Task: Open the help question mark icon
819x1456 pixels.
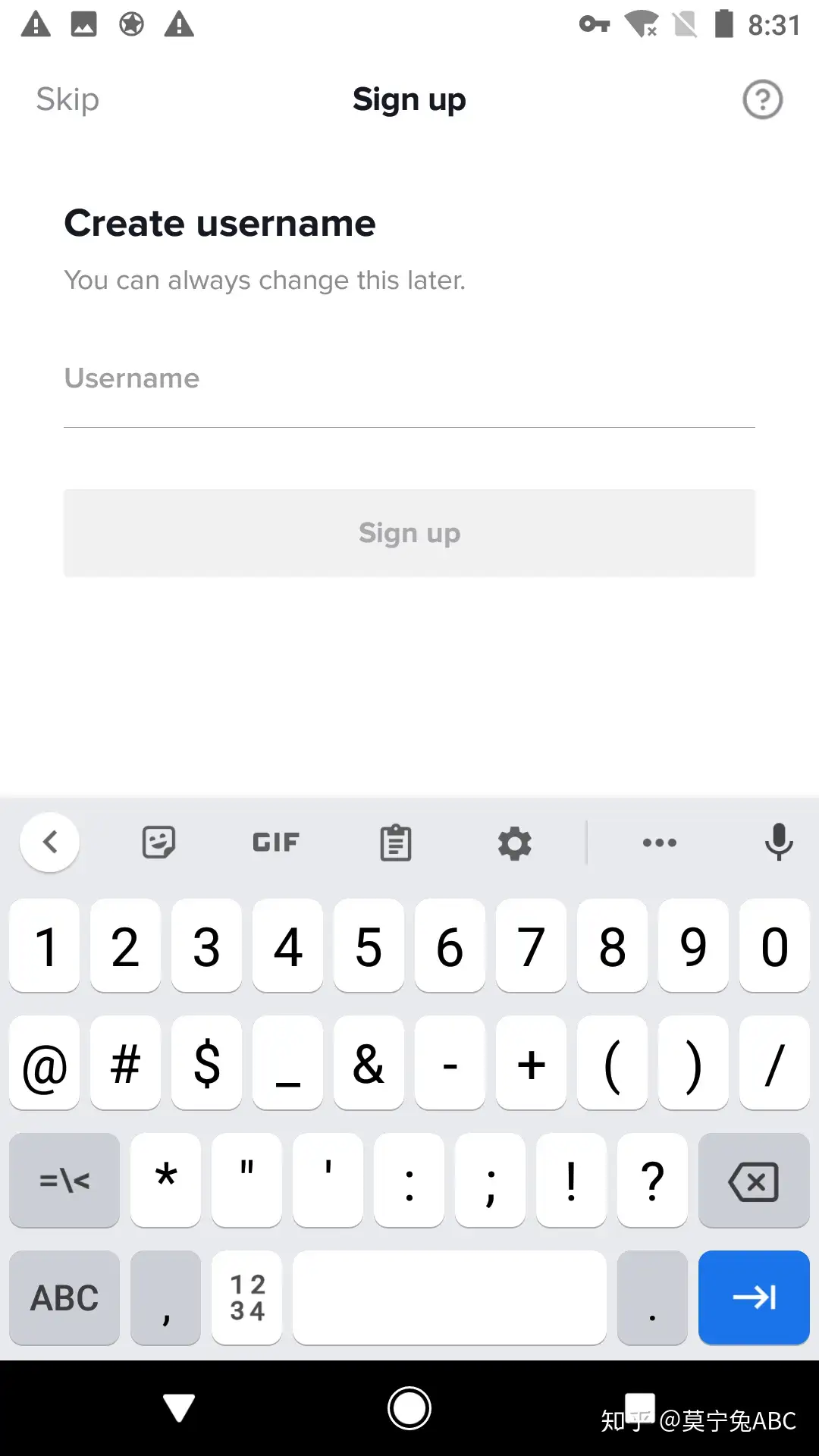Action: click(x=762, y=99)
